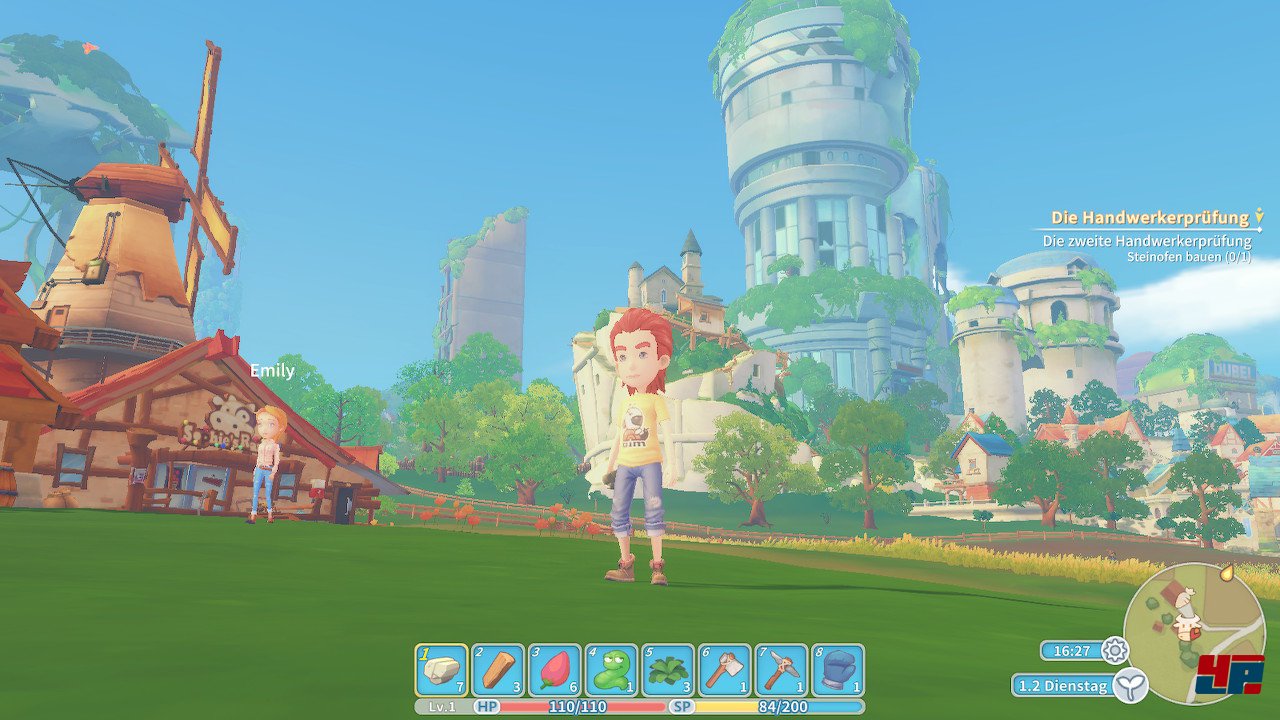Image resolution: width=1280 pixels, height=720 pixels.
Task: Select the green snake item in slot 4
Action: pyautogui.click(x=611, y=670)
